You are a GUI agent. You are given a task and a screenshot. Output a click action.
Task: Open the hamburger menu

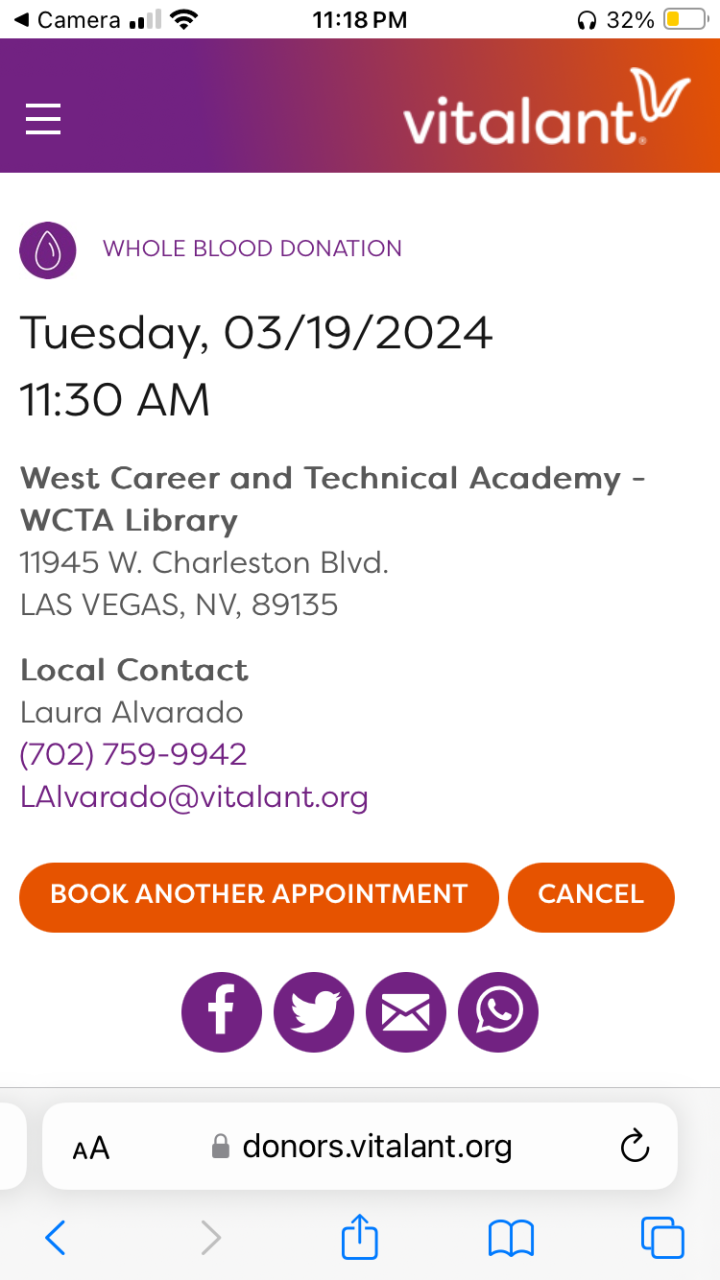coord(43,118)
